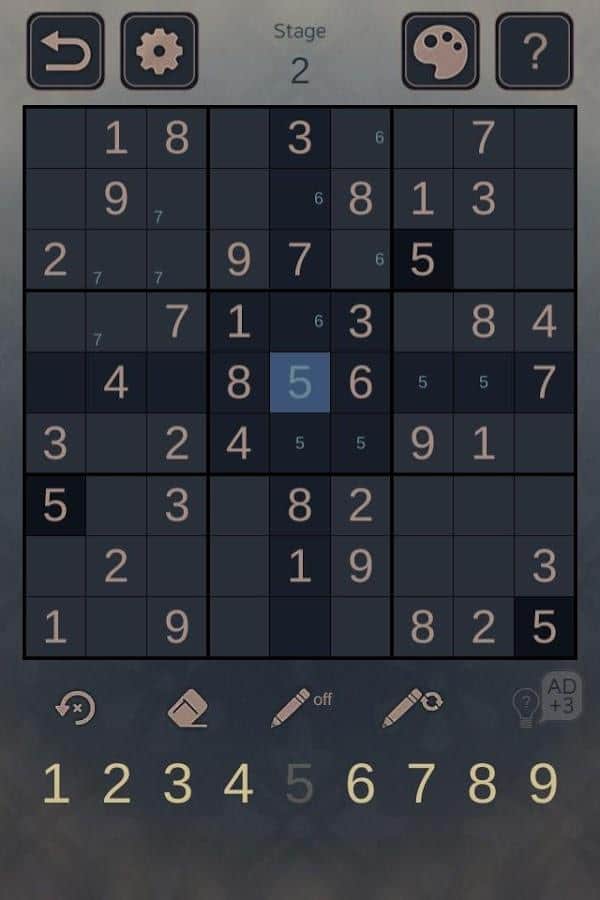600x900 pixels.
Task: Open the settings gear
Action: (159, 51)
